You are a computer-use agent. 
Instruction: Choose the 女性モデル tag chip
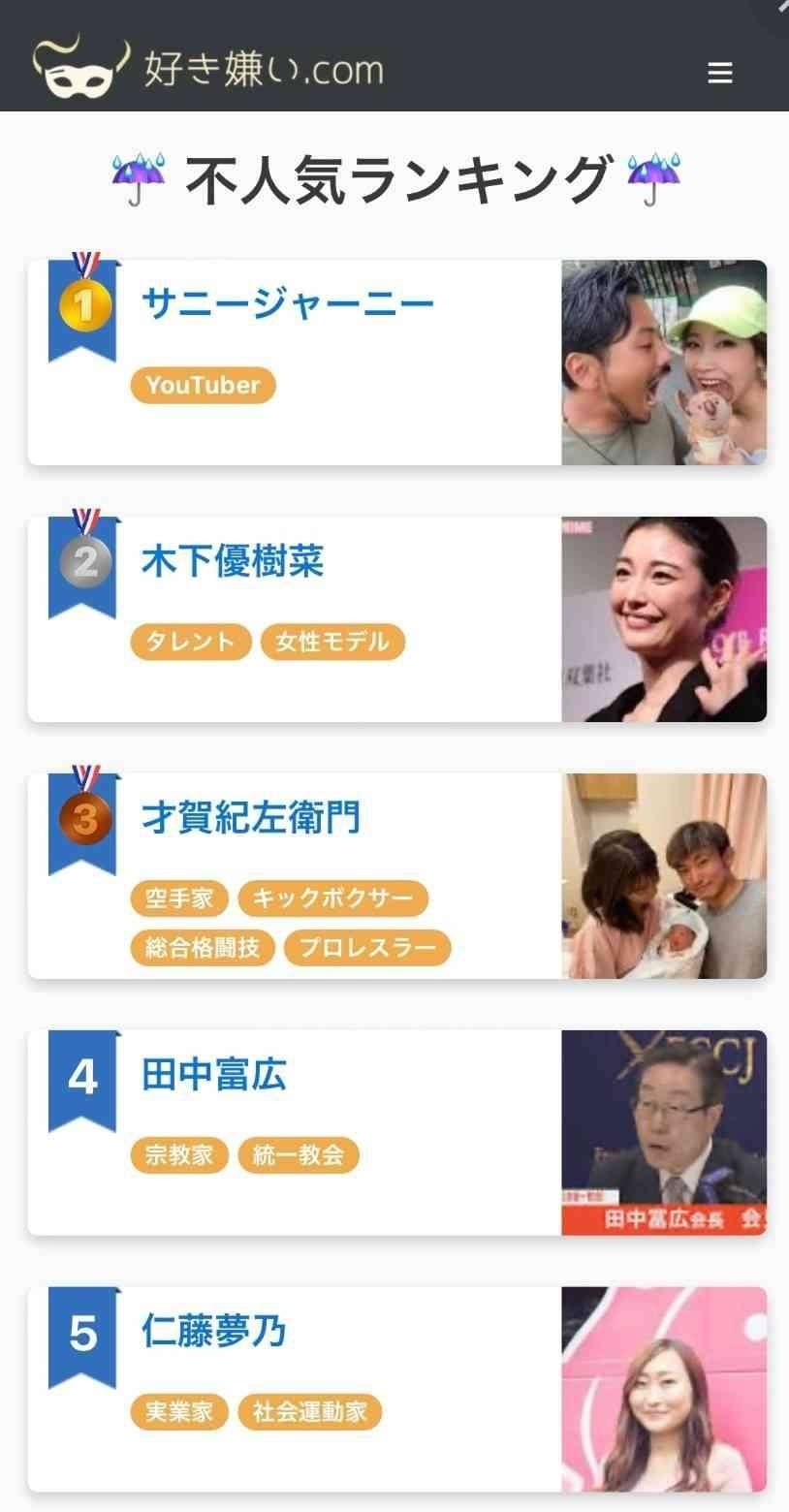331,642
